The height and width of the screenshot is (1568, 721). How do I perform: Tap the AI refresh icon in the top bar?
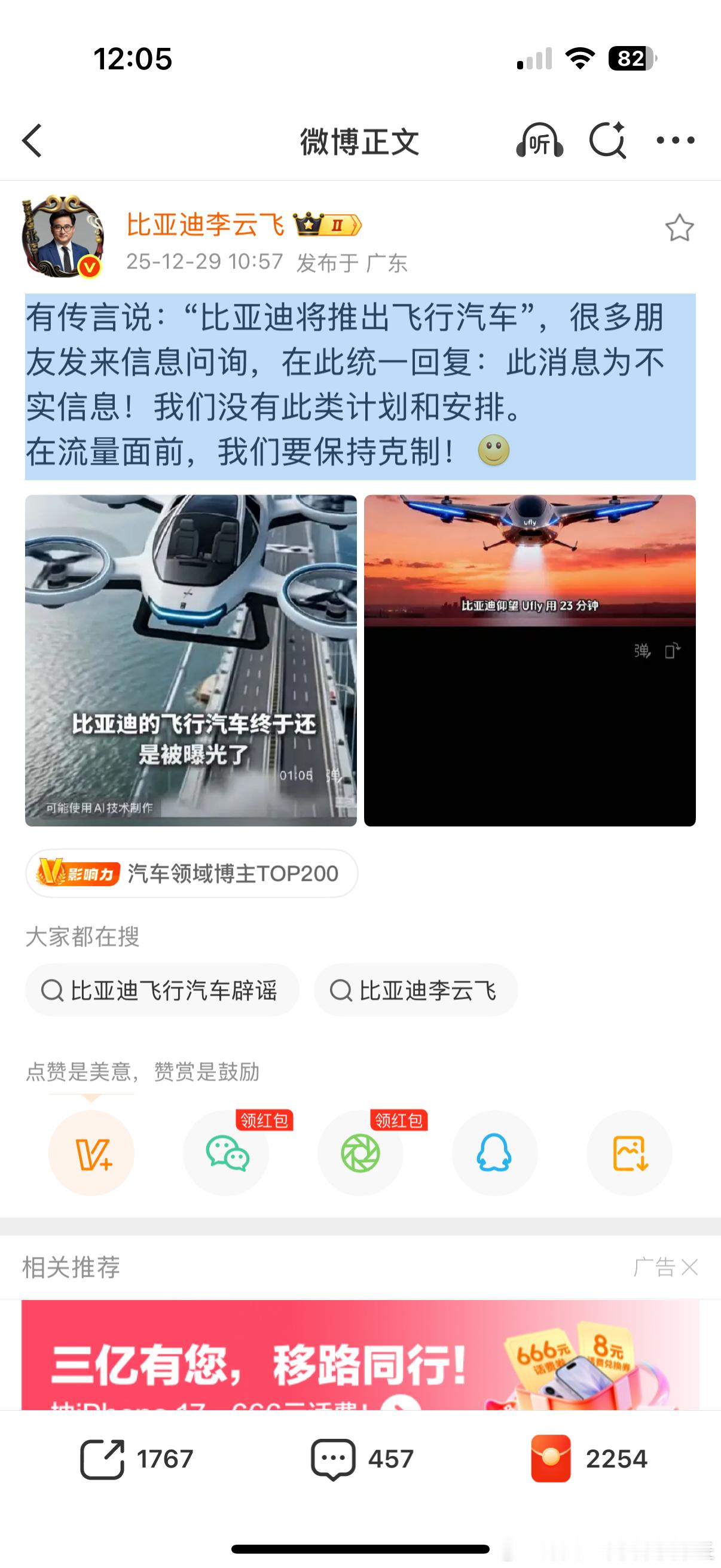pyautogui.click(x=609, y=141)
